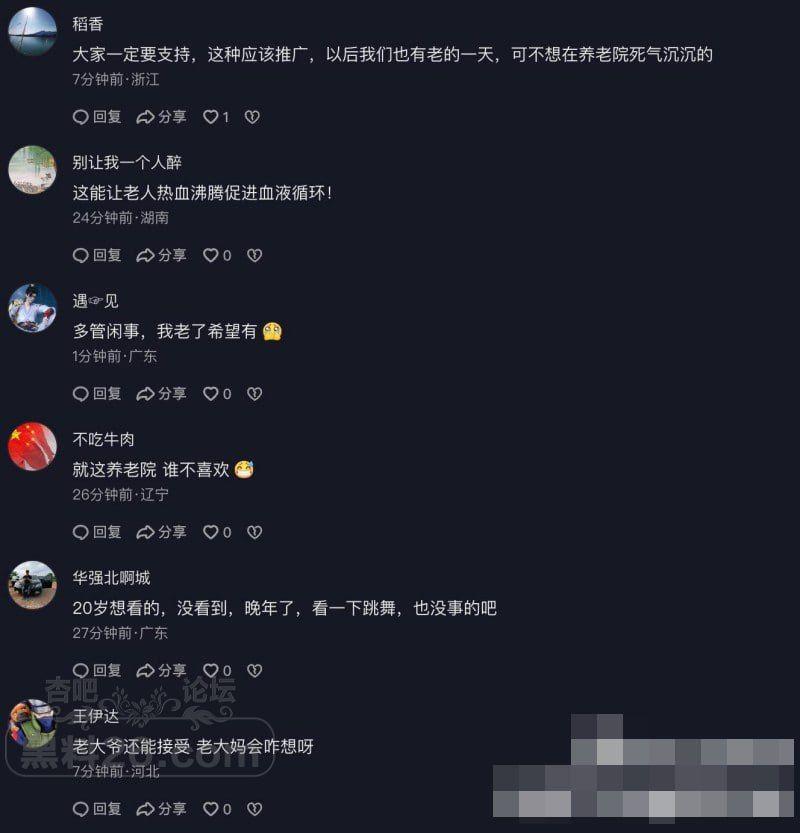The height and width of the screenshot is (833, 800).
Task: Reply to 华强北啊城's comment
Action: coord(97,670)
